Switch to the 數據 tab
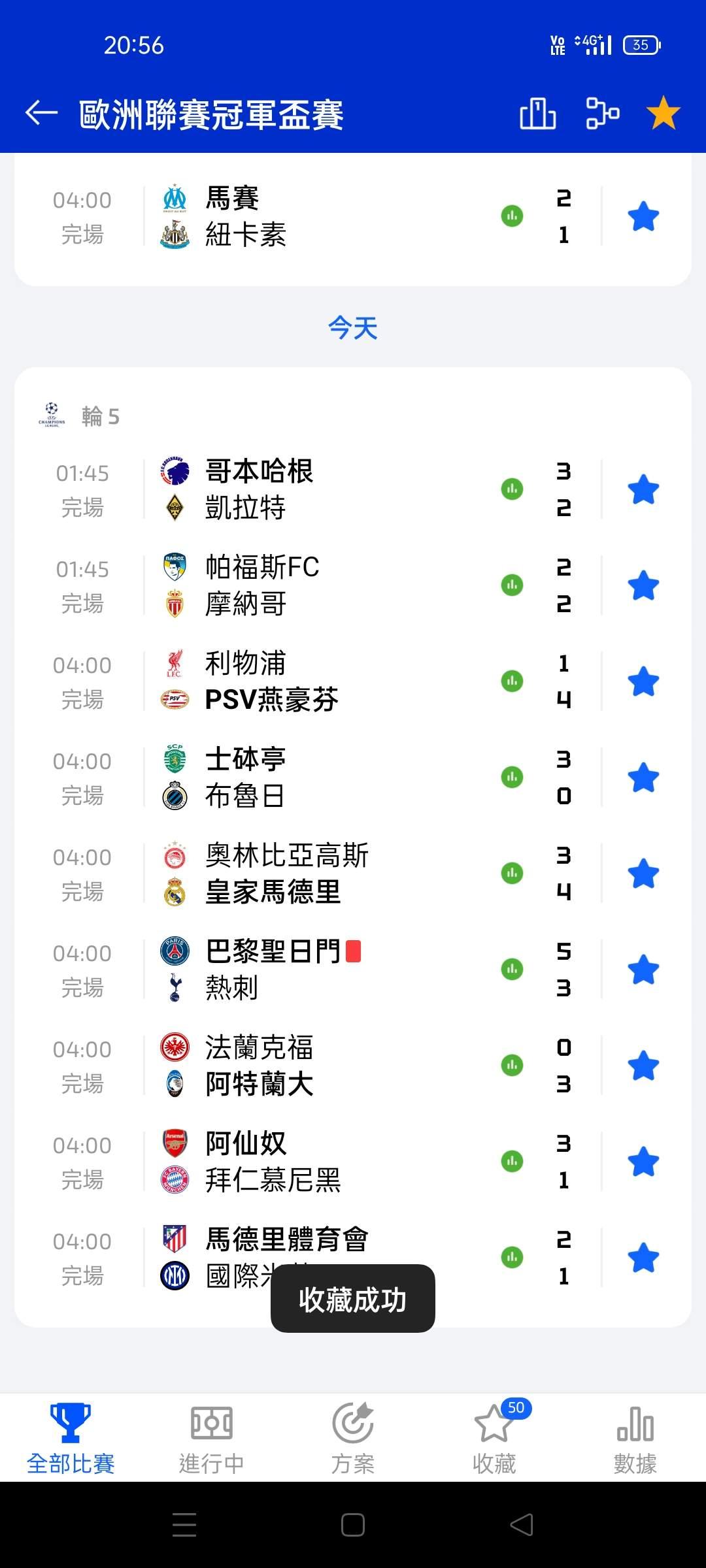This screenshot has width=706, height=1568. (635, 1437)
